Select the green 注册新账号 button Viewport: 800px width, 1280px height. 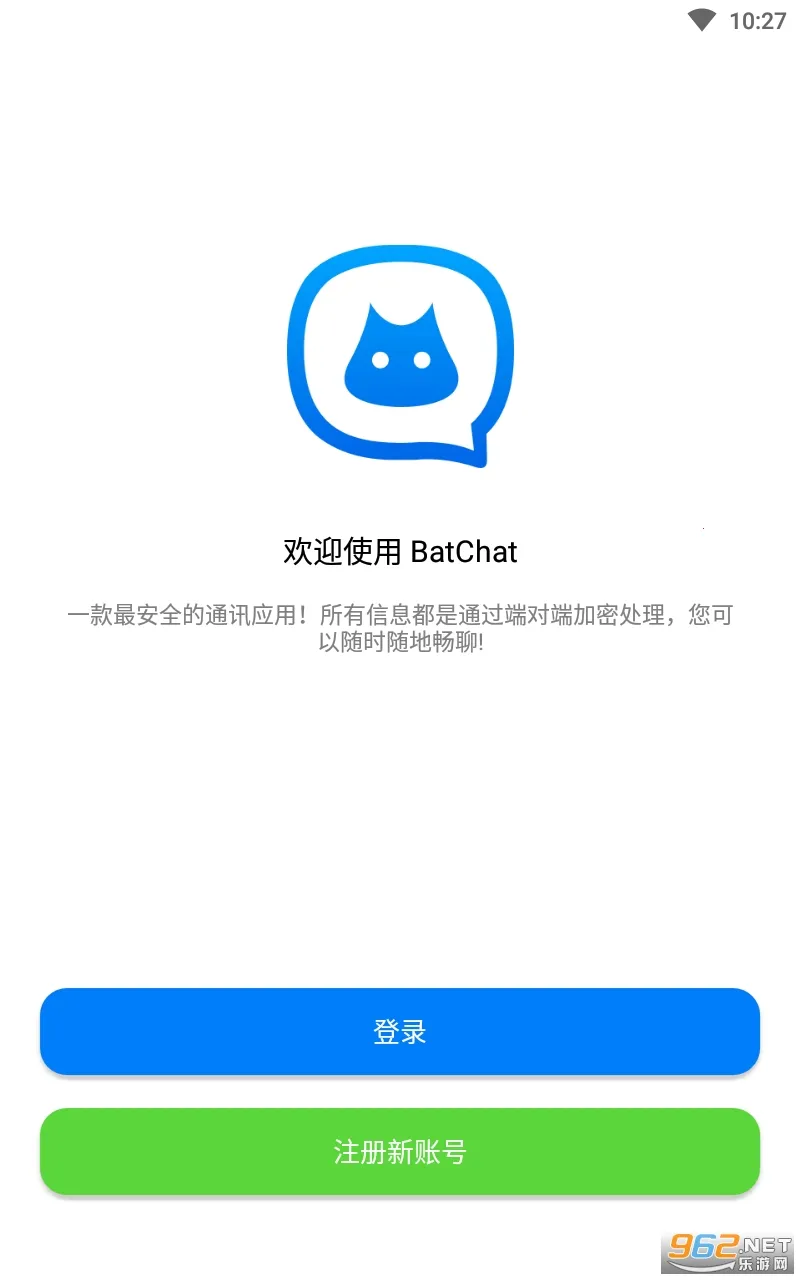pyautogui.click(x=400, y=1151)
